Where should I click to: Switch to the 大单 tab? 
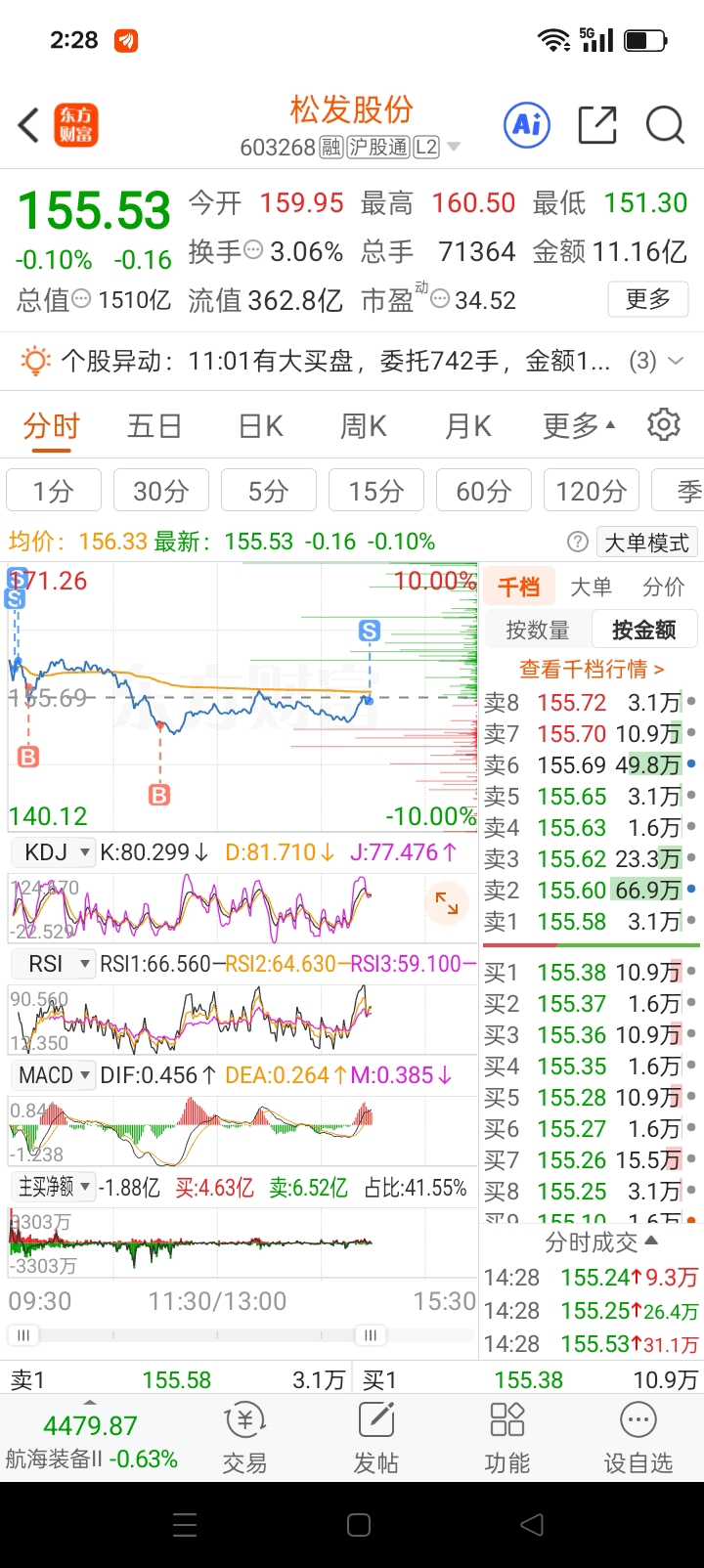coord(591,587)
